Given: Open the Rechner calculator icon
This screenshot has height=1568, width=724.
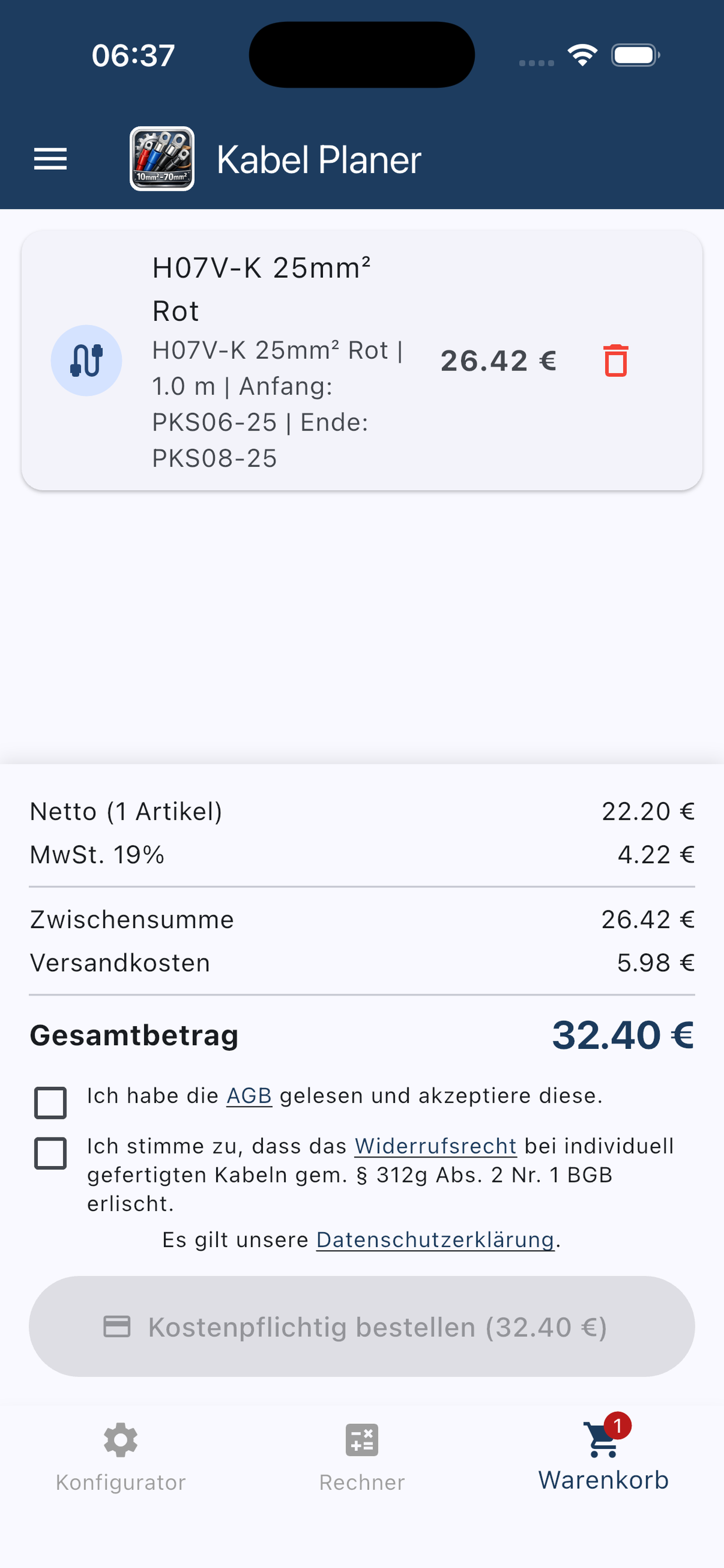Looking at the screenshot, I should [x=361, y=1440].
